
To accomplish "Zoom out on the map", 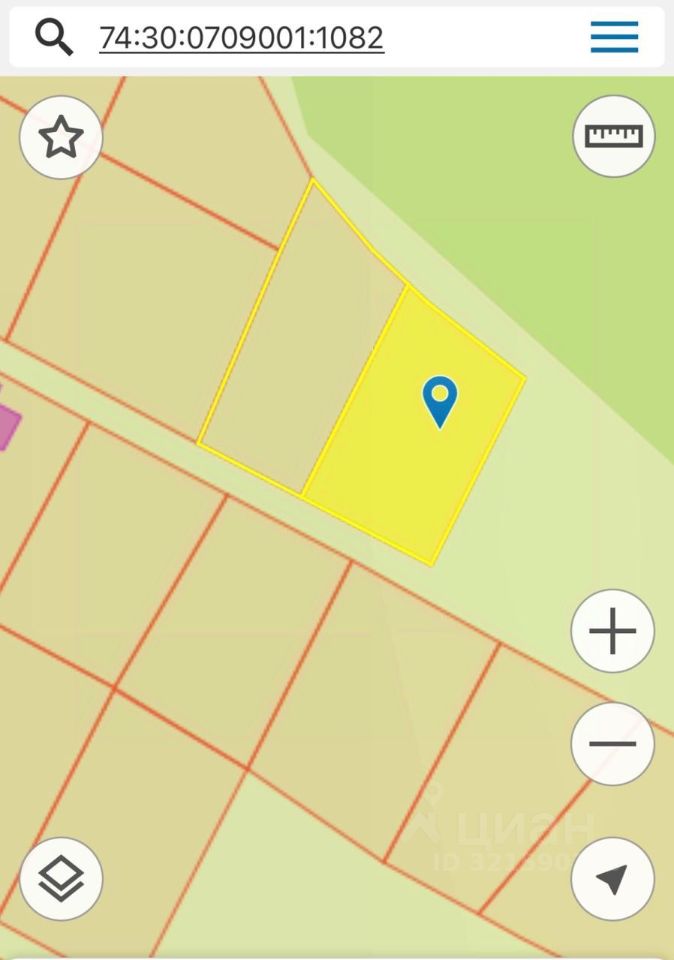I will 612,743.
